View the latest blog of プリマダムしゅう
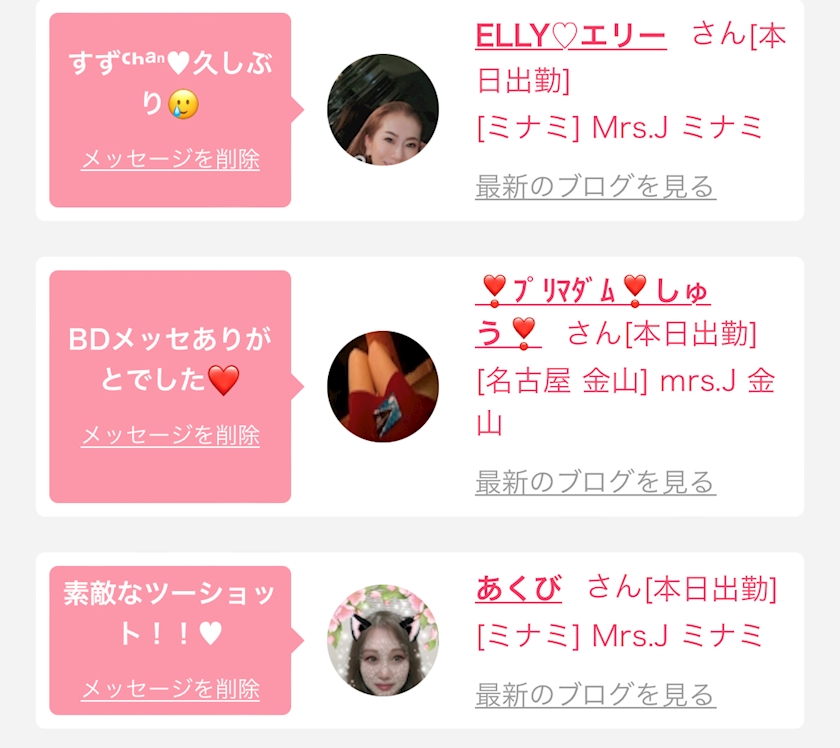The height and width of the screenshot is (748, 840). point(595,482)
